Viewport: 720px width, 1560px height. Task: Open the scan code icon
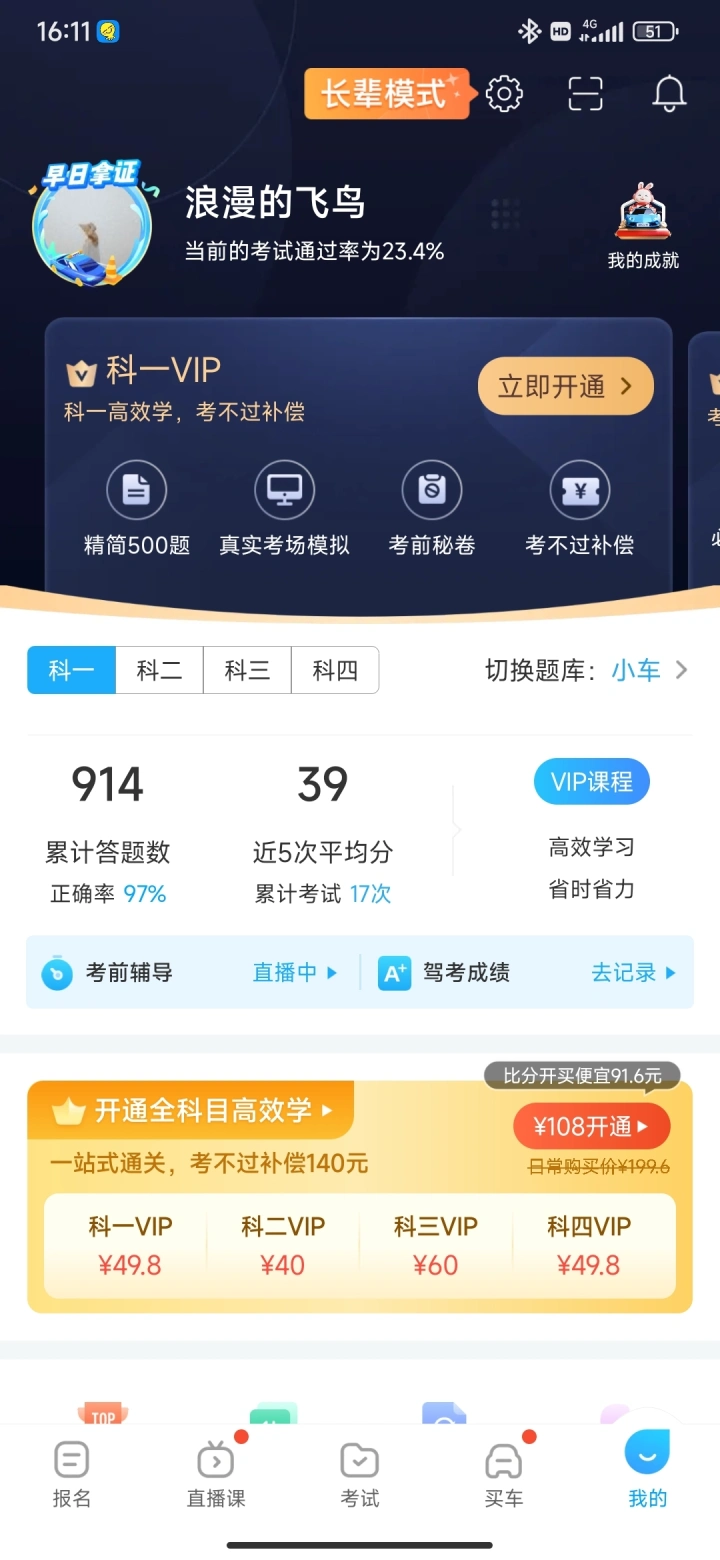tap(586, 94)
